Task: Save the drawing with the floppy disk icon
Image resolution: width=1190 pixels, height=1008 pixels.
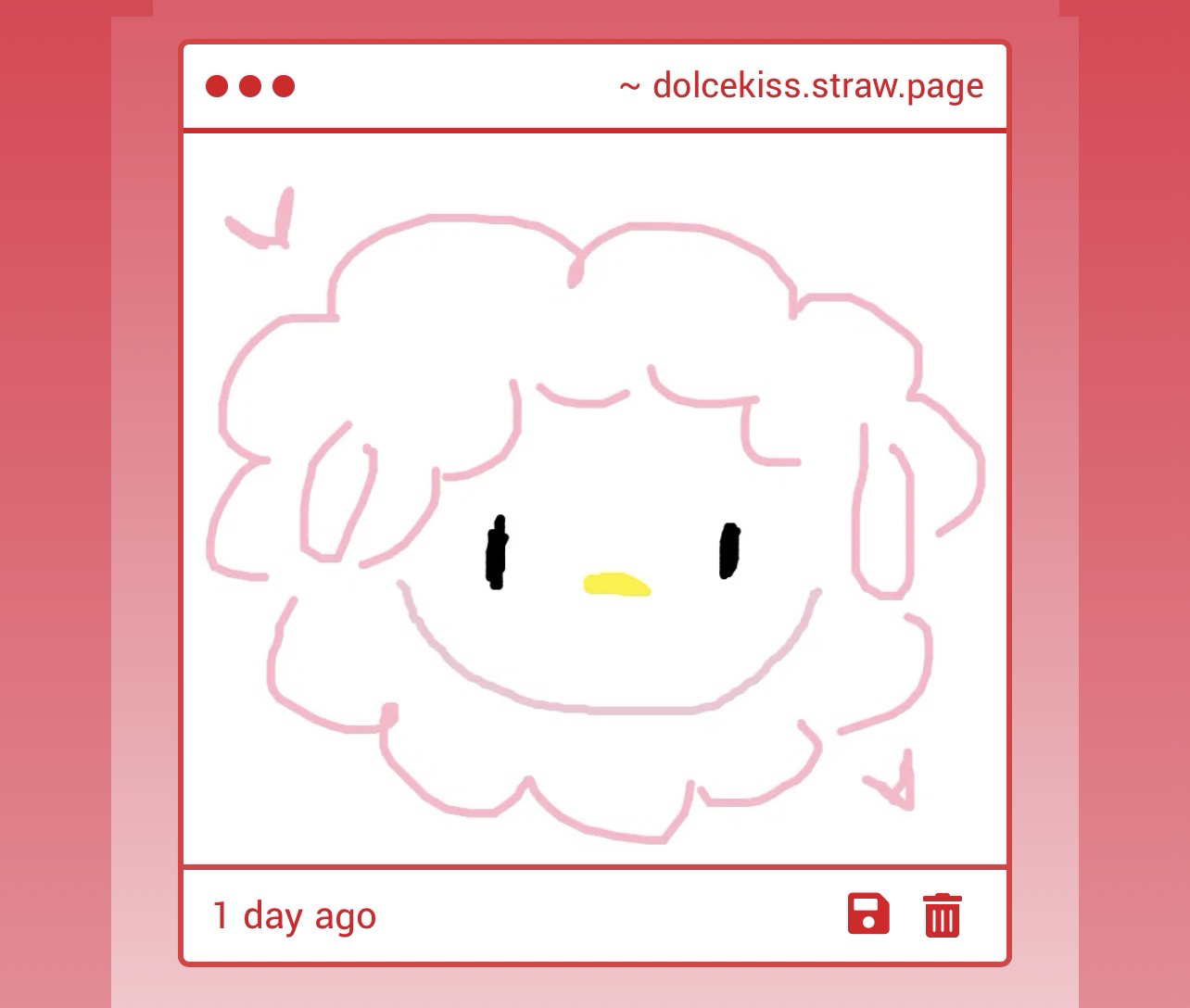Action: (868, 914)
